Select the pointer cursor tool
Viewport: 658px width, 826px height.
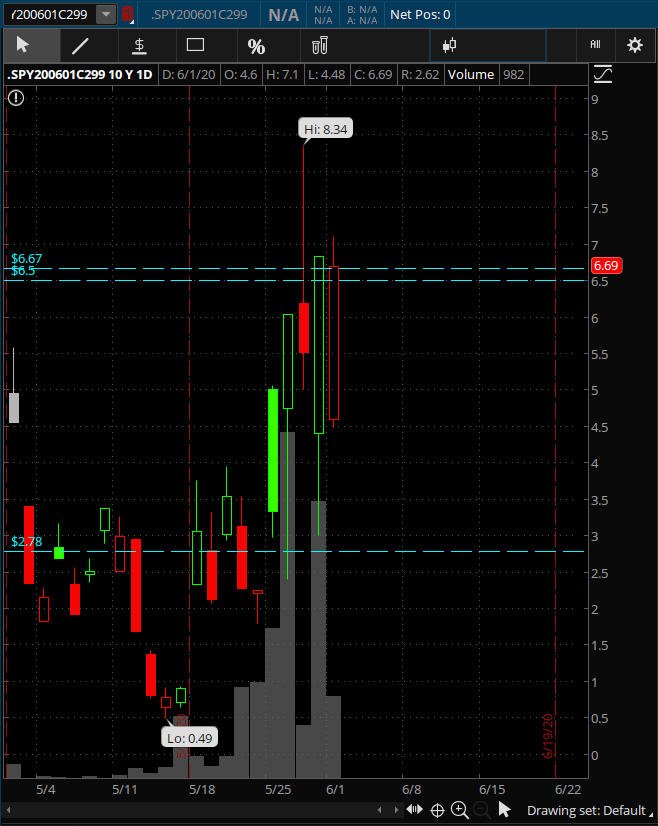click(23, 45)
